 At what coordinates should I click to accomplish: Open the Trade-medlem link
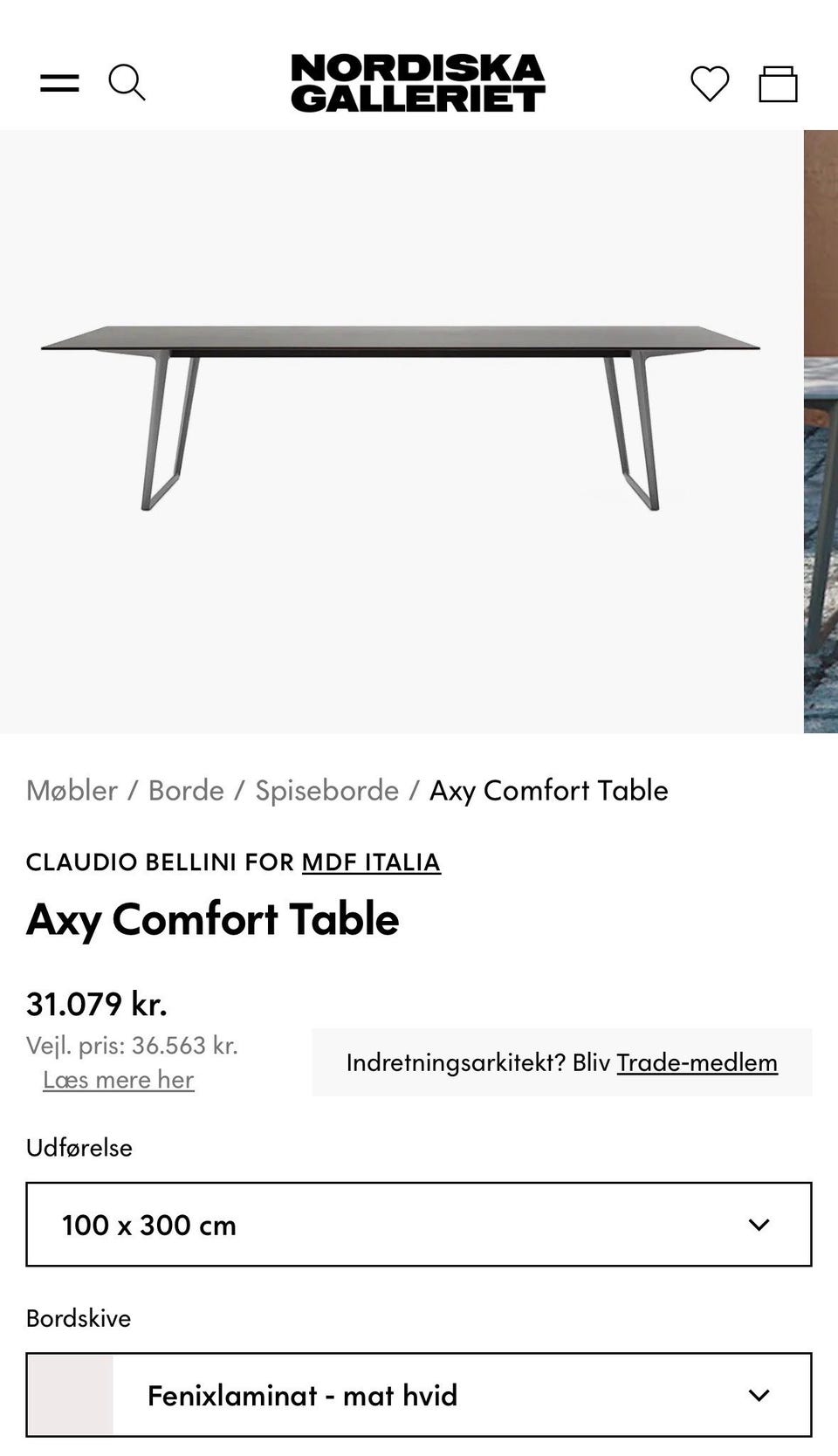click(x=697, y=1063)
